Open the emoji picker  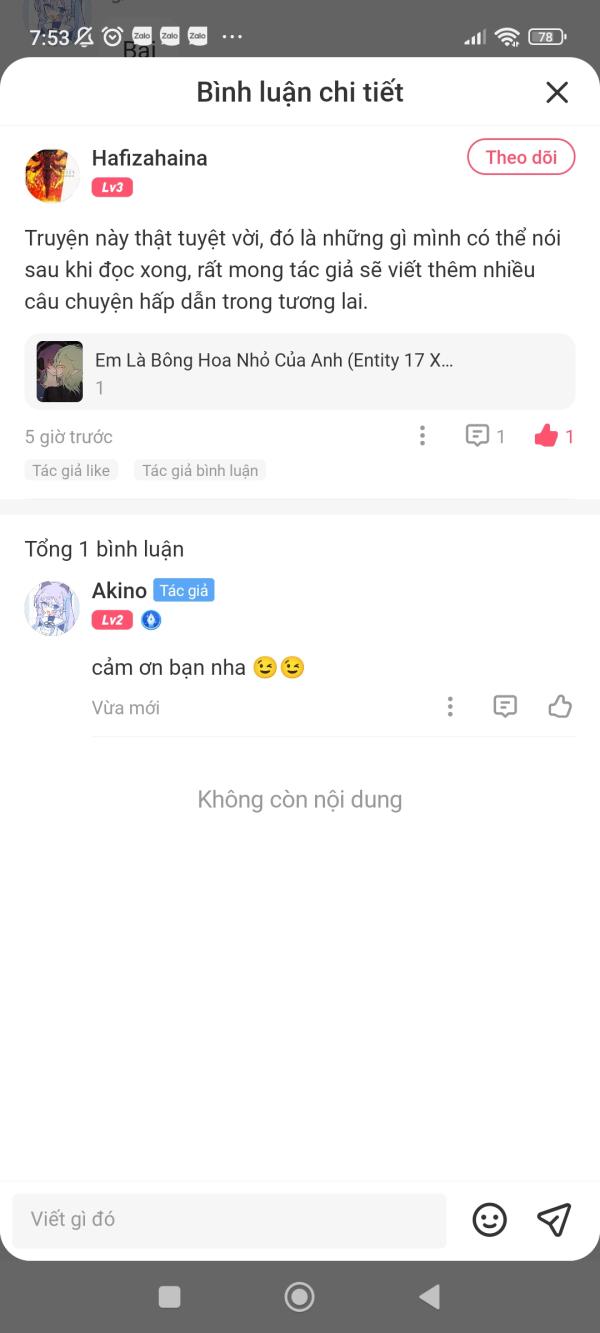(x=489, y=1219)
